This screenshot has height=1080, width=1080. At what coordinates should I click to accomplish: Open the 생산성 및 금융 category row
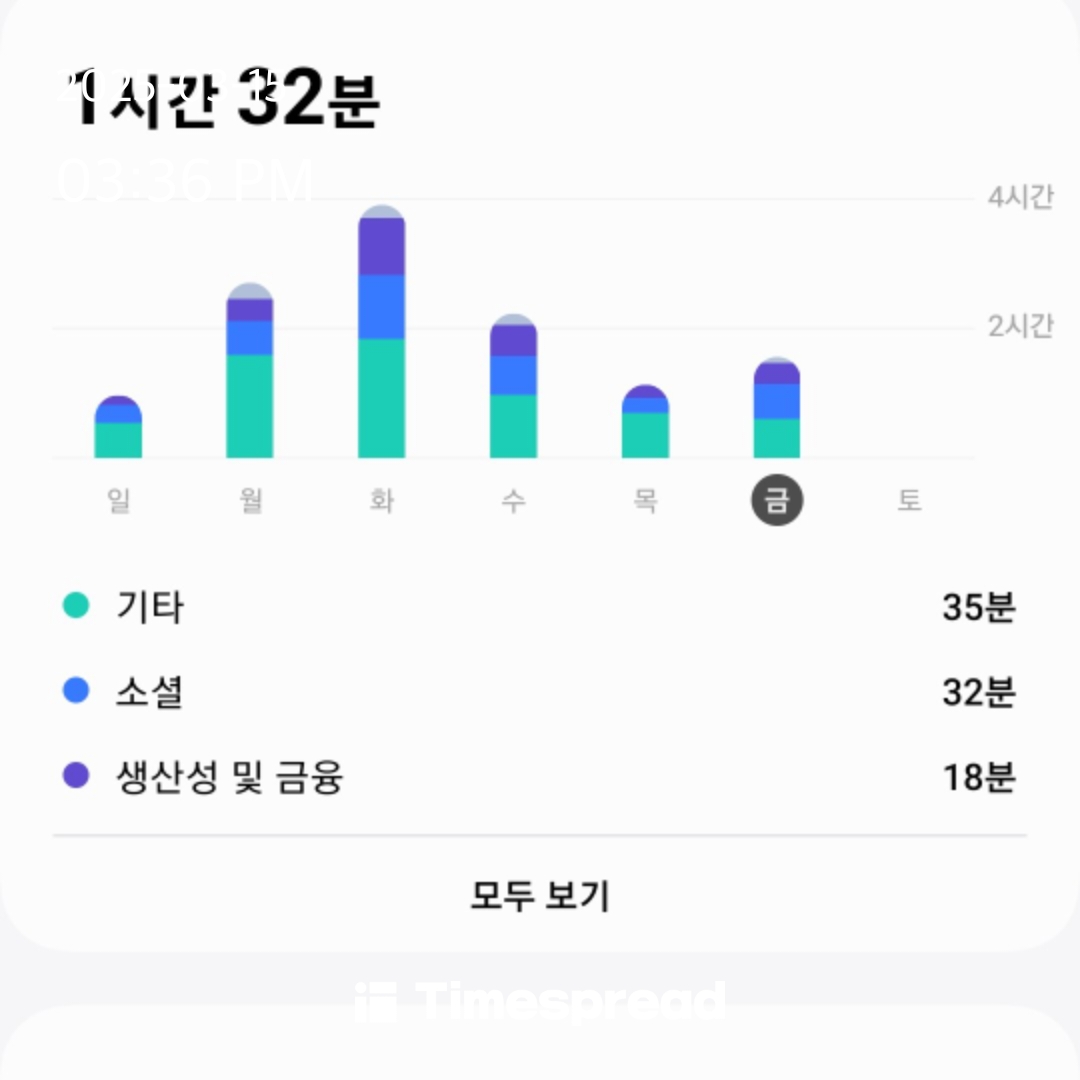540,777
